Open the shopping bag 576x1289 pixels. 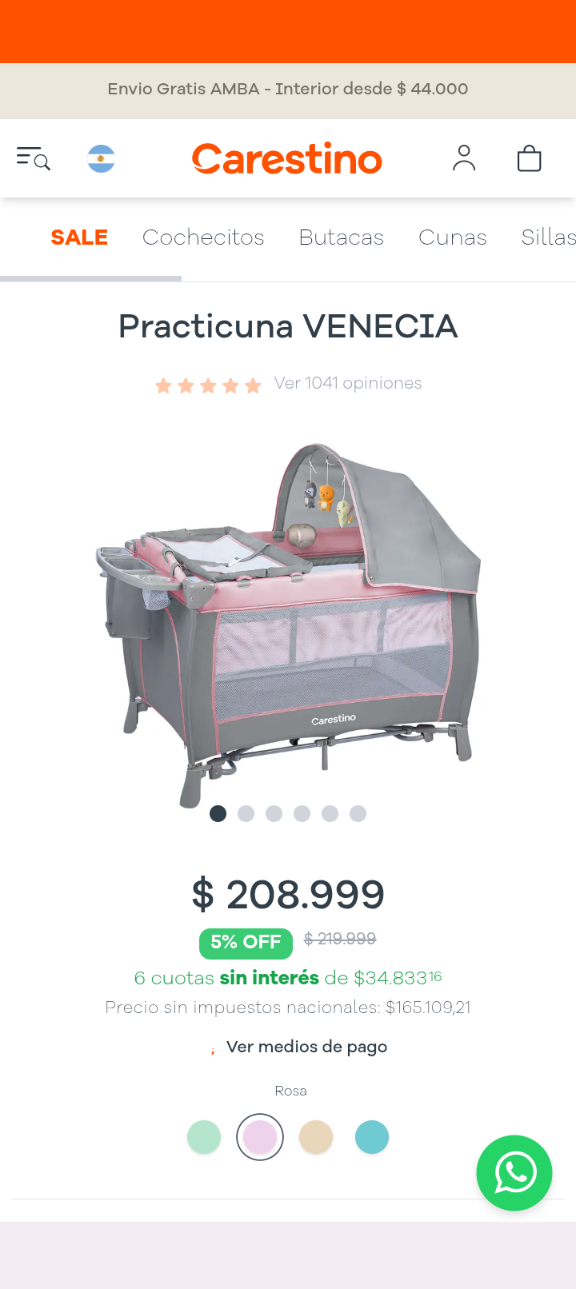pos(529,158)
